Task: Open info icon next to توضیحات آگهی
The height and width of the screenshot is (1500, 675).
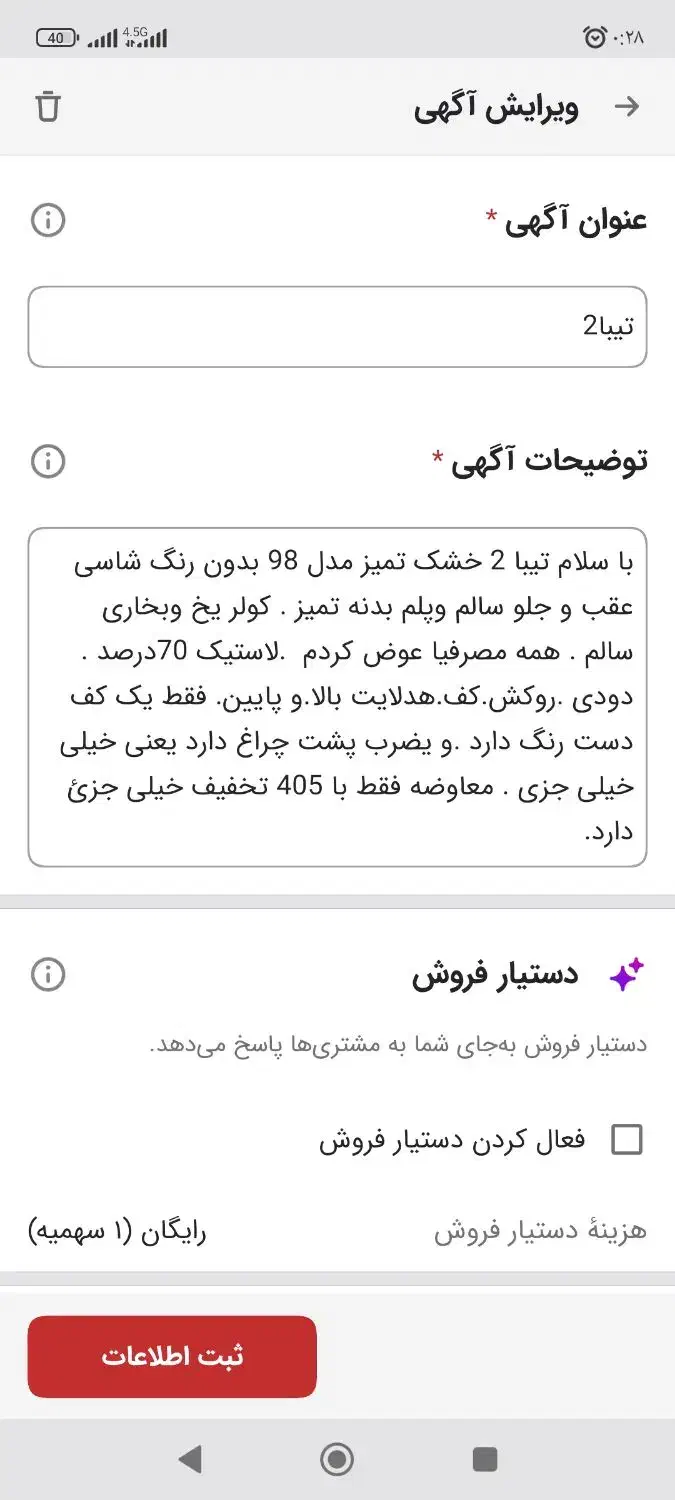Action: pos(48,461)
